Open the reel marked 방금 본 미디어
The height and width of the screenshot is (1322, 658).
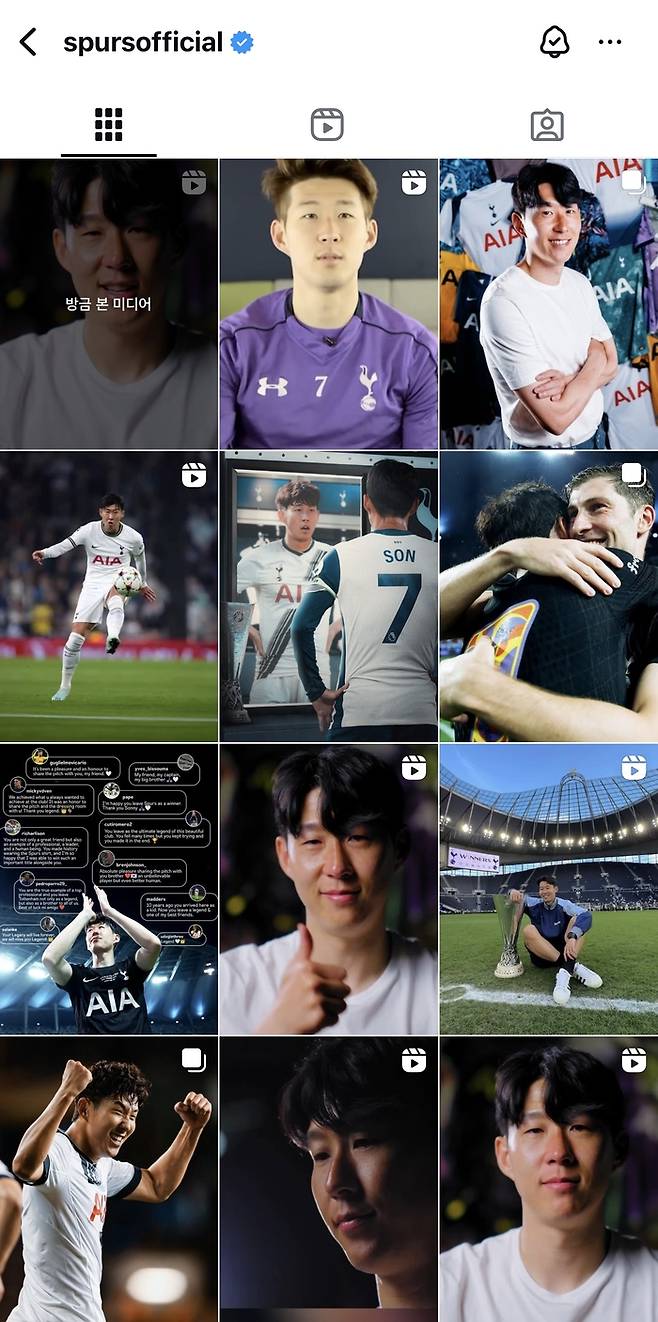pyautogui.click(x=108, y=304)
